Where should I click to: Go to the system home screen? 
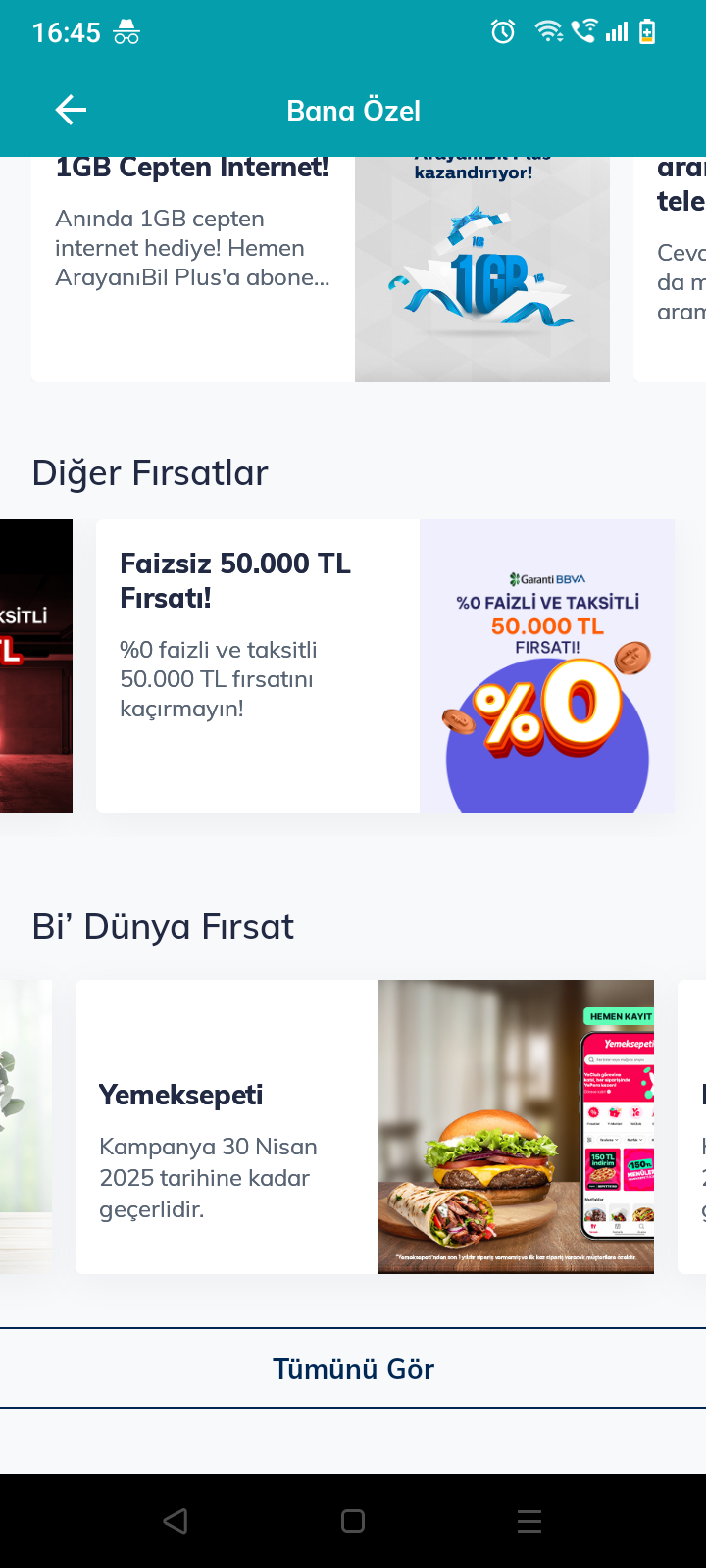pos(353,1521)
